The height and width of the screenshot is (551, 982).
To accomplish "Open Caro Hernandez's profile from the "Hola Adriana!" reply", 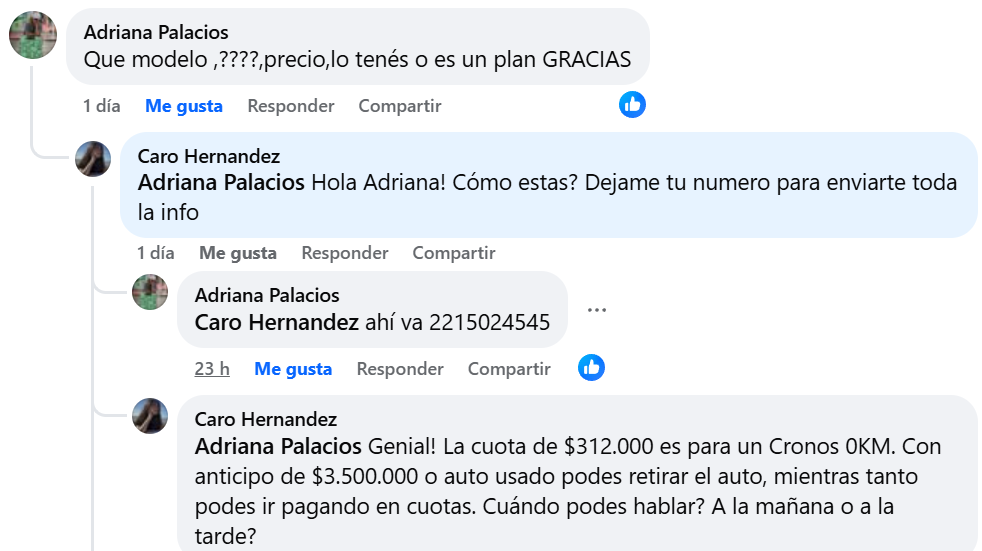I will point(208,157).
